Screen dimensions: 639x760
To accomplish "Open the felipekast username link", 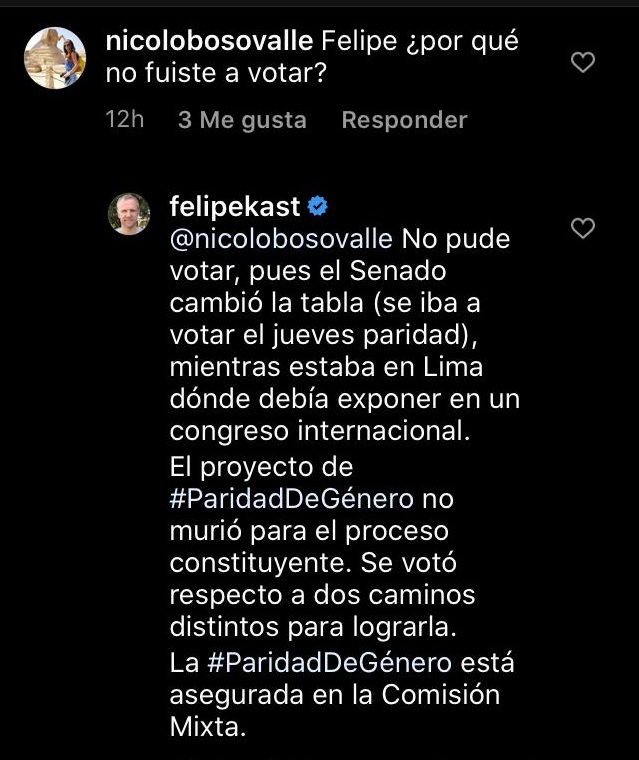I will [235, 207].
